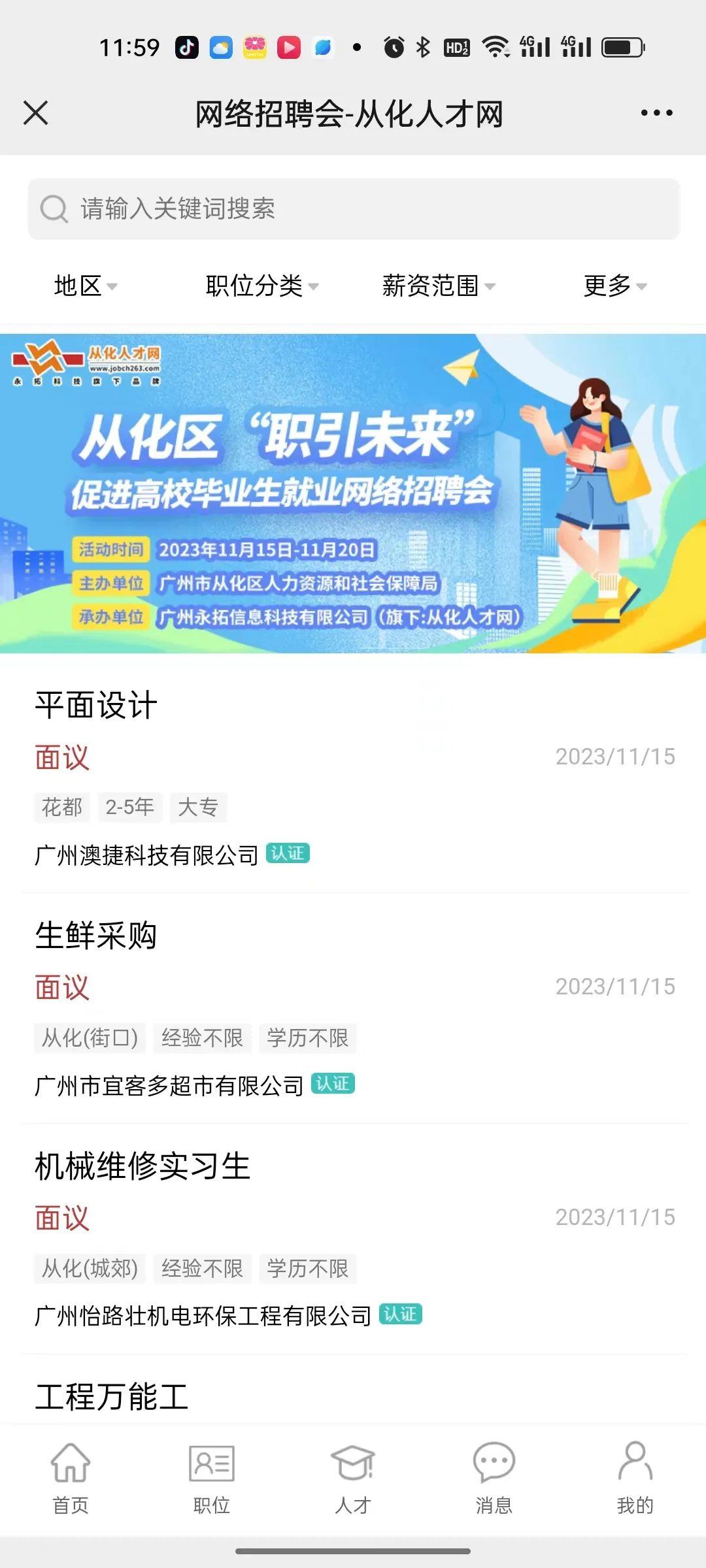Open the 从化区职引未来 job fair banner
Viewport: 706px width, 1568px height.
tap(353, 493)
